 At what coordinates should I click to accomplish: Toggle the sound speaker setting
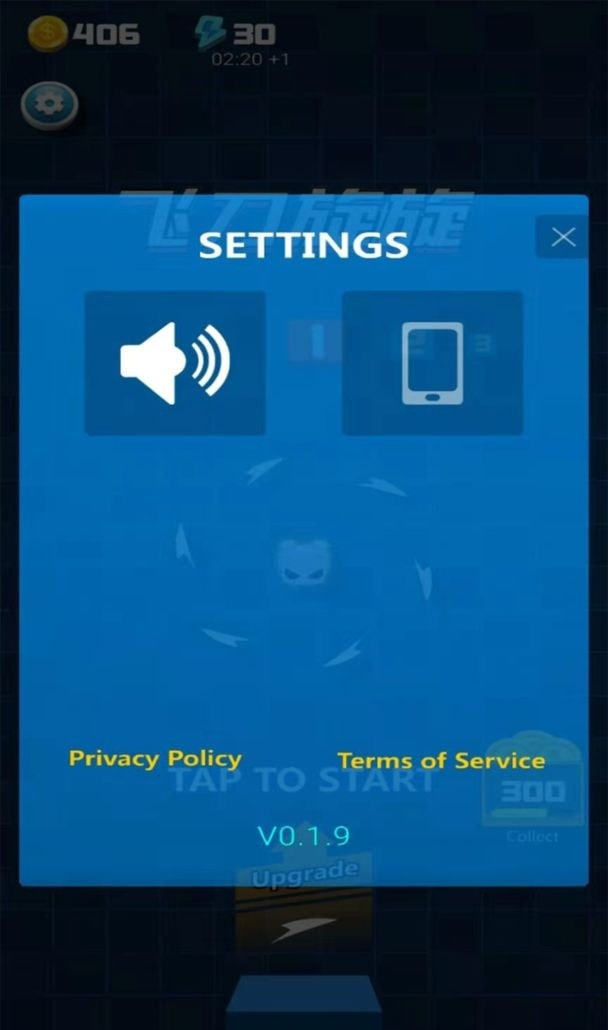175,363
